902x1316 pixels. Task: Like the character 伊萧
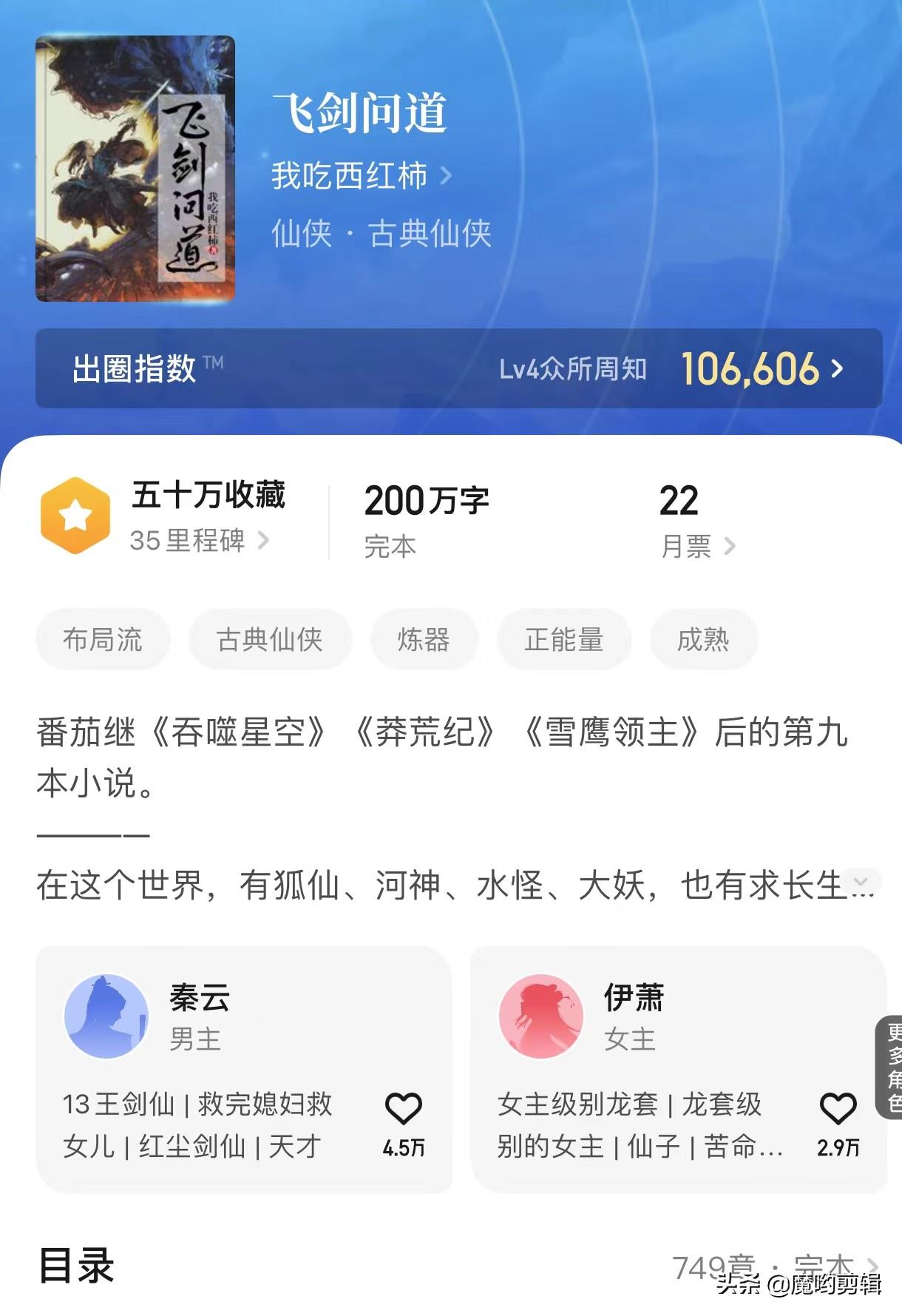pos(838,1109)
